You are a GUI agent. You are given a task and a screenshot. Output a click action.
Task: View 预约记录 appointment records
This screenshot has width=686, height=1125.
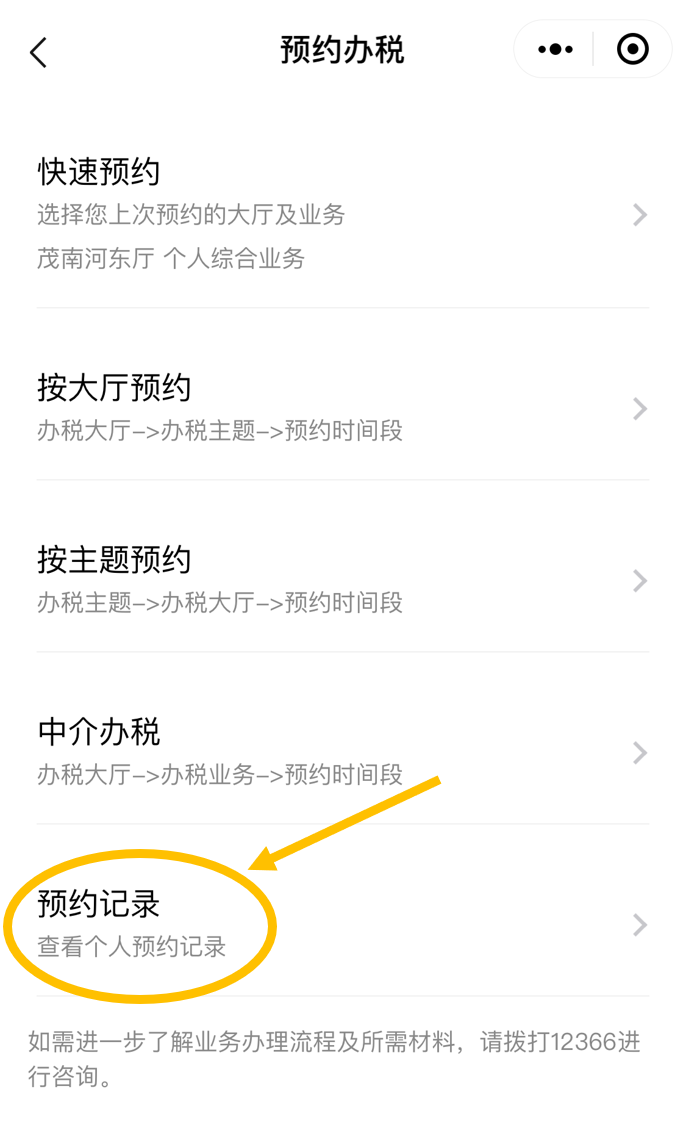coord(343,924)
